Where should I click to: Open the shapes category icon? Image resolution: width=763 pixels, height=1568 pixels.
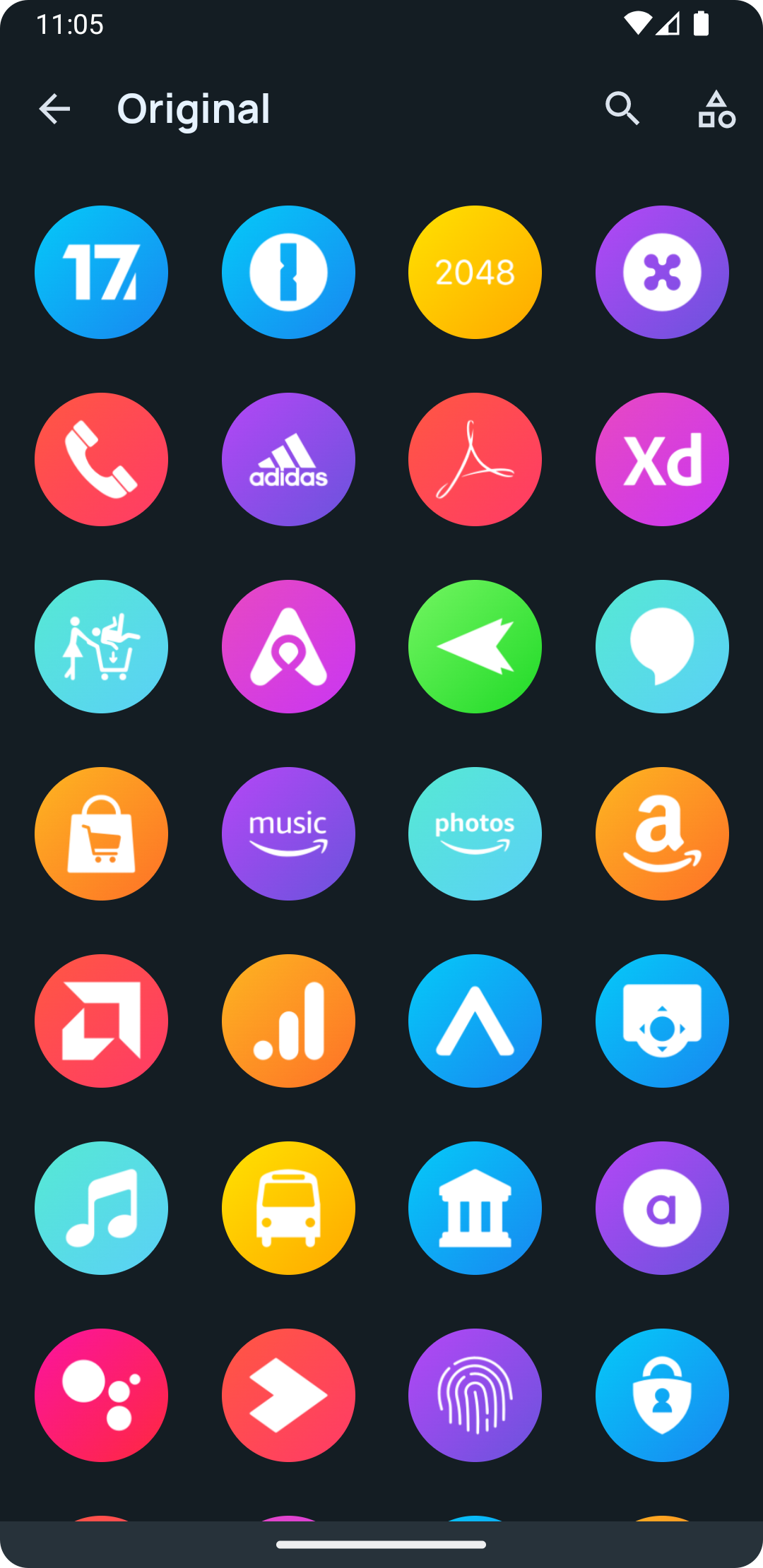coord(716,109)
